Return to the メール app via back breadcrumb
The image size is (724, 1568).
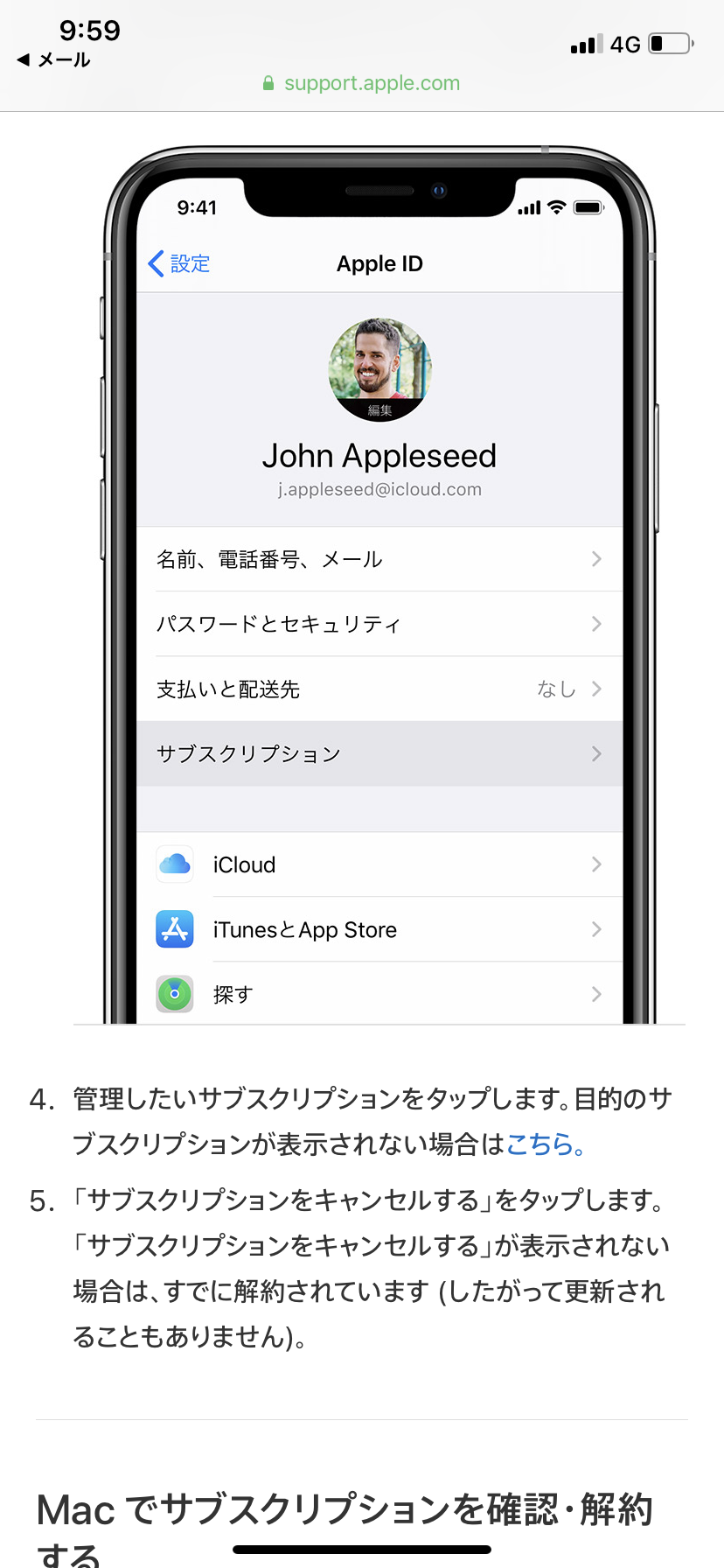point(54,59)
